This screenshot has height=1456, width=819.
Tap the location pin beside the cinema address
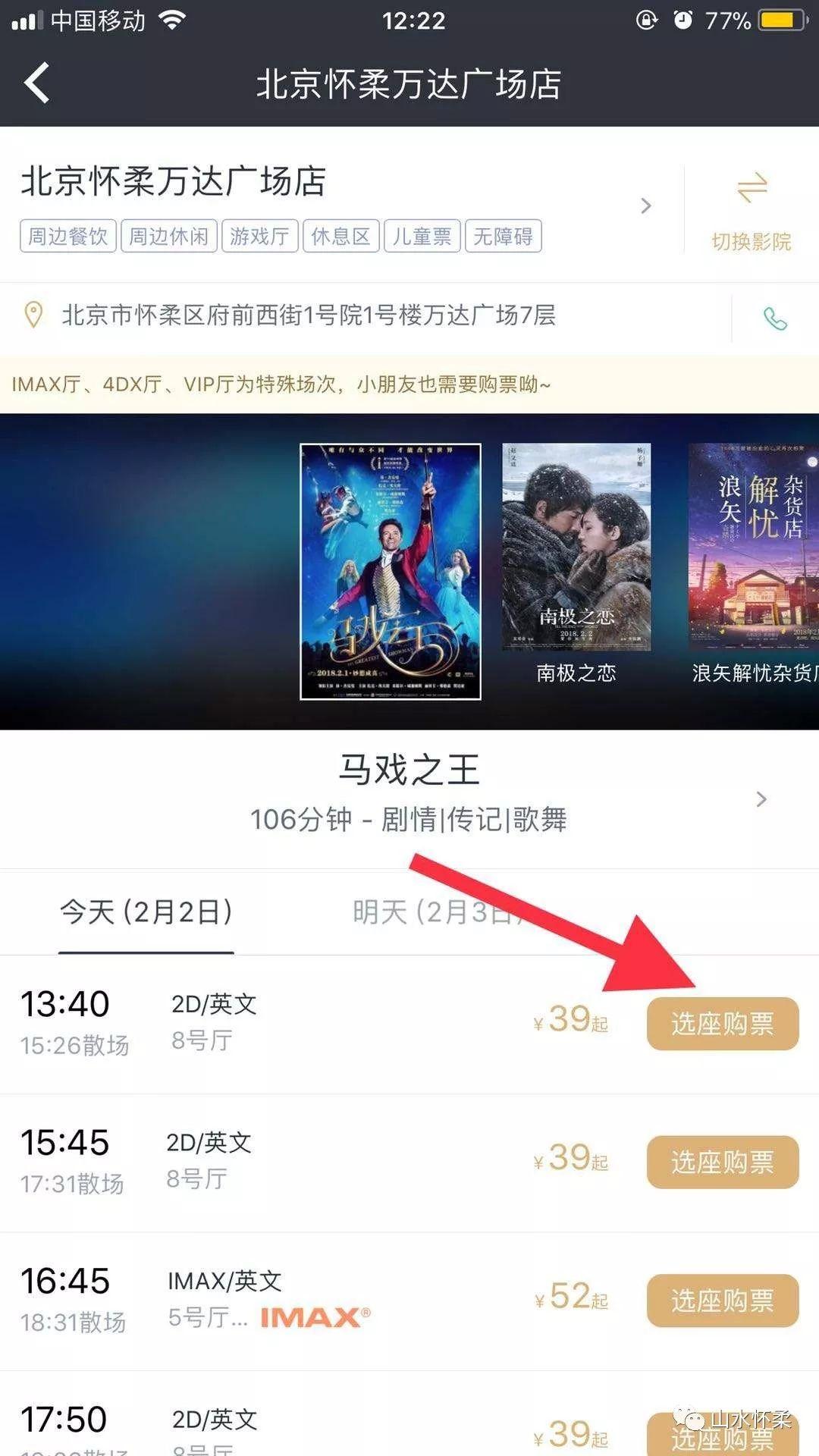tap(32, 316)
